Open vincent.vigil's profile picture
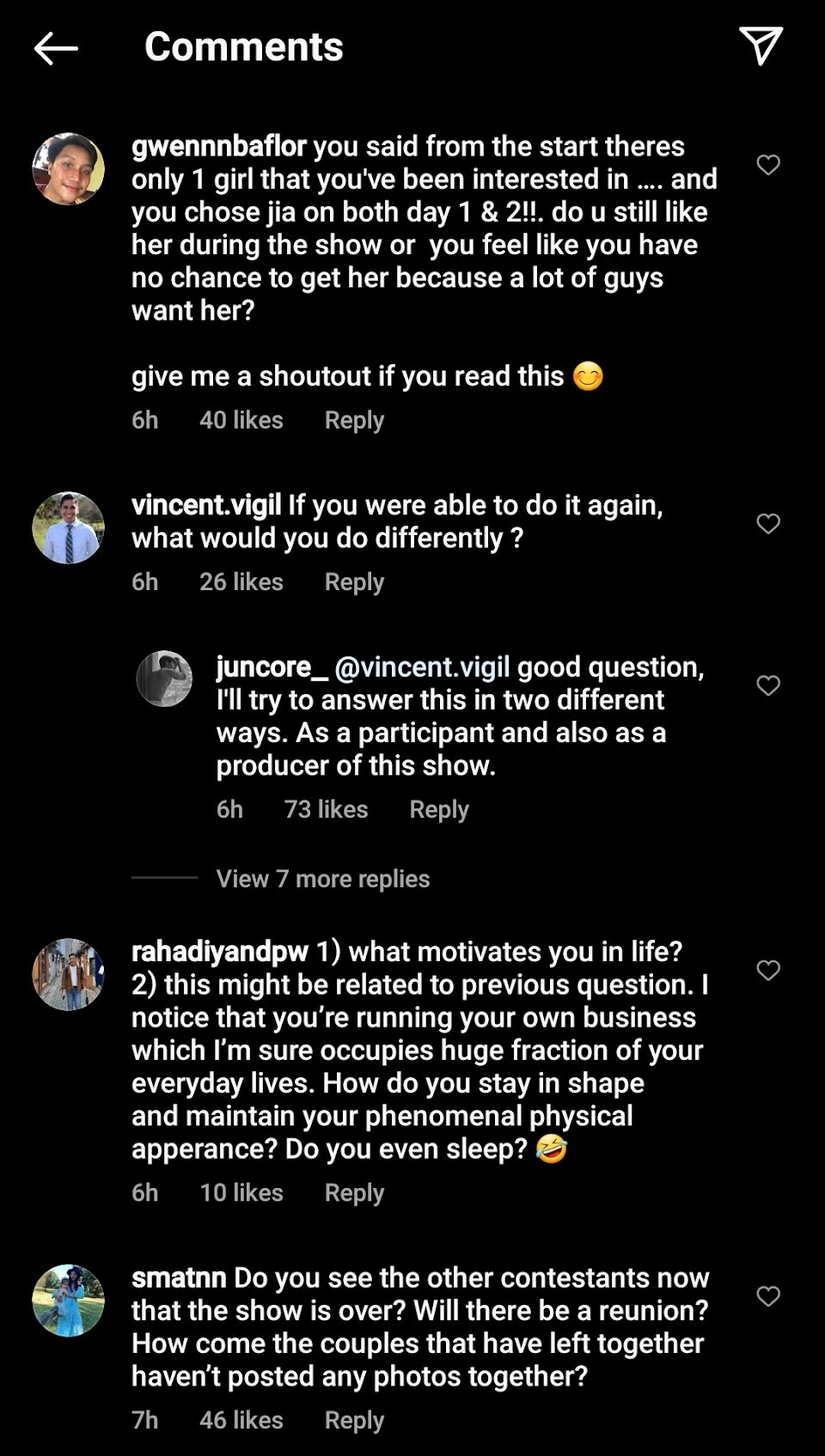The width and height of the screenshot is (825, 1456). pyautogui.click(x=69, y=527)
